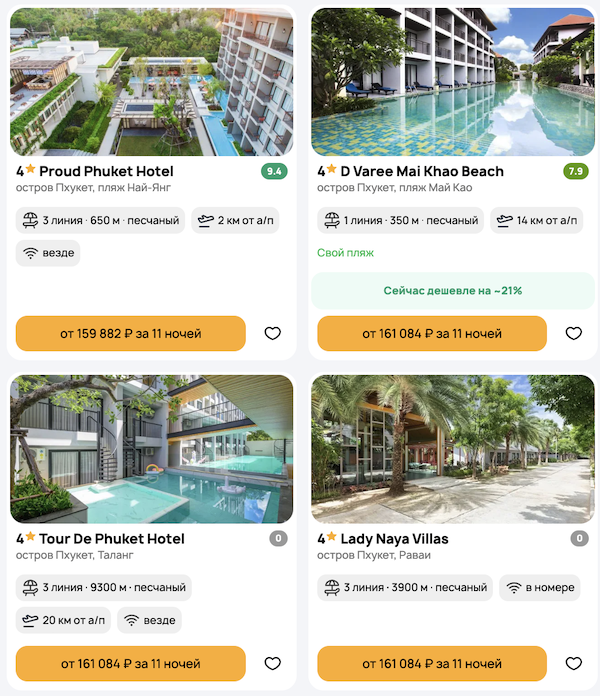Open the Tour De Phuket Hotel photo
Image resolution: width=600 pixels, height=696 pixels.
coord(151,449)
